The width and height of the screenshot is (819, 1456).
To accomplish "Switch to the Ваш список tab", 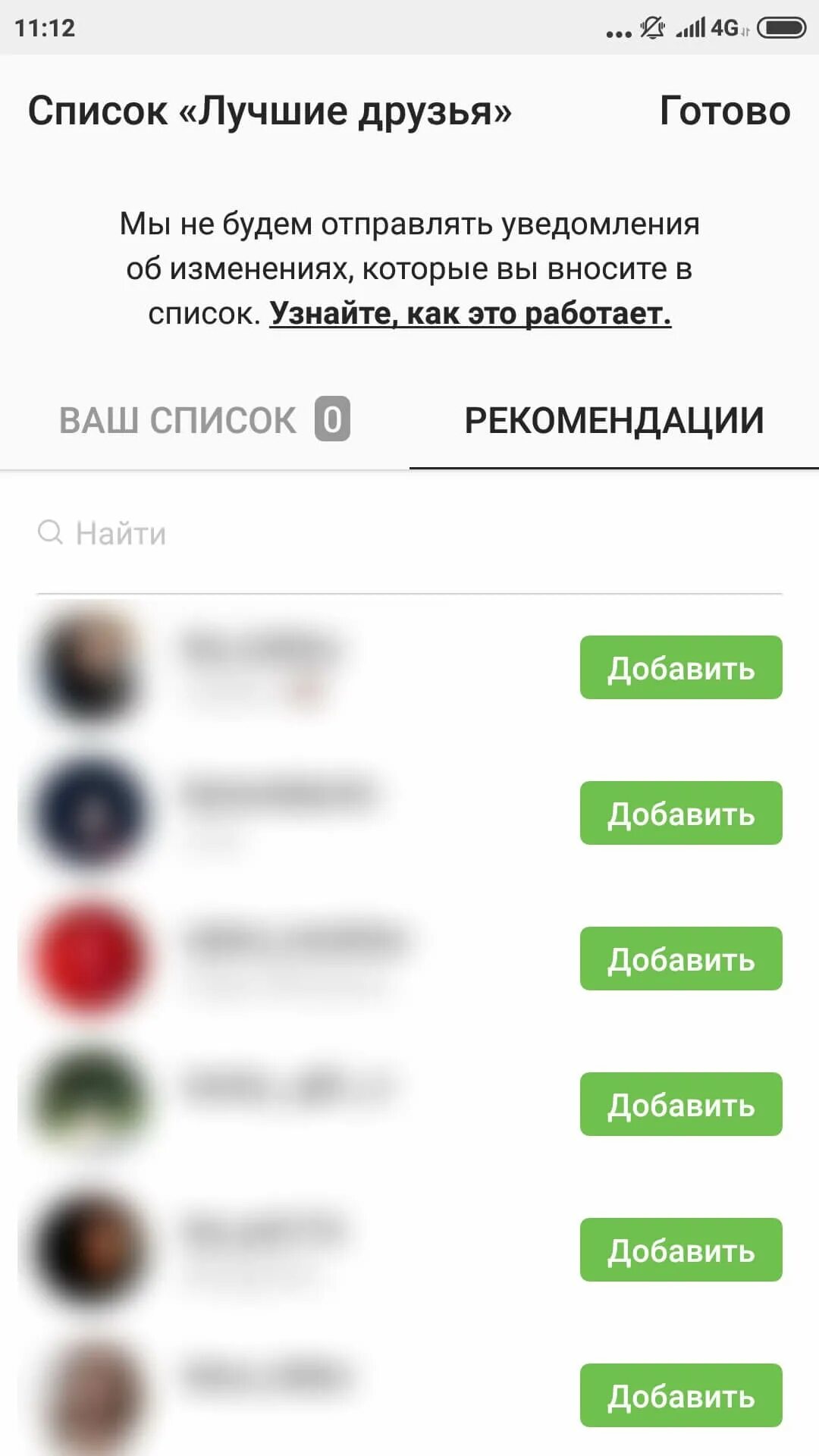I will coord(205,419).
